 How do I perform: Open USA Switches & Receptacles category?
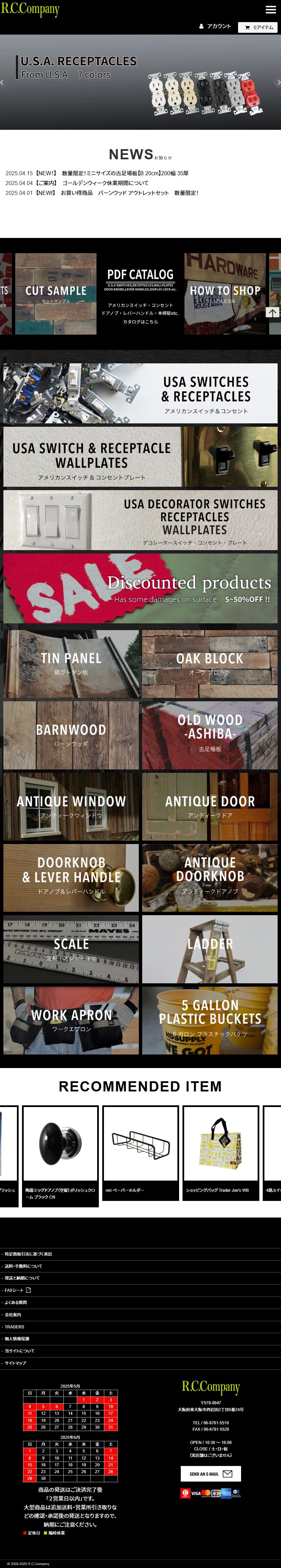(x=140, y=393)
